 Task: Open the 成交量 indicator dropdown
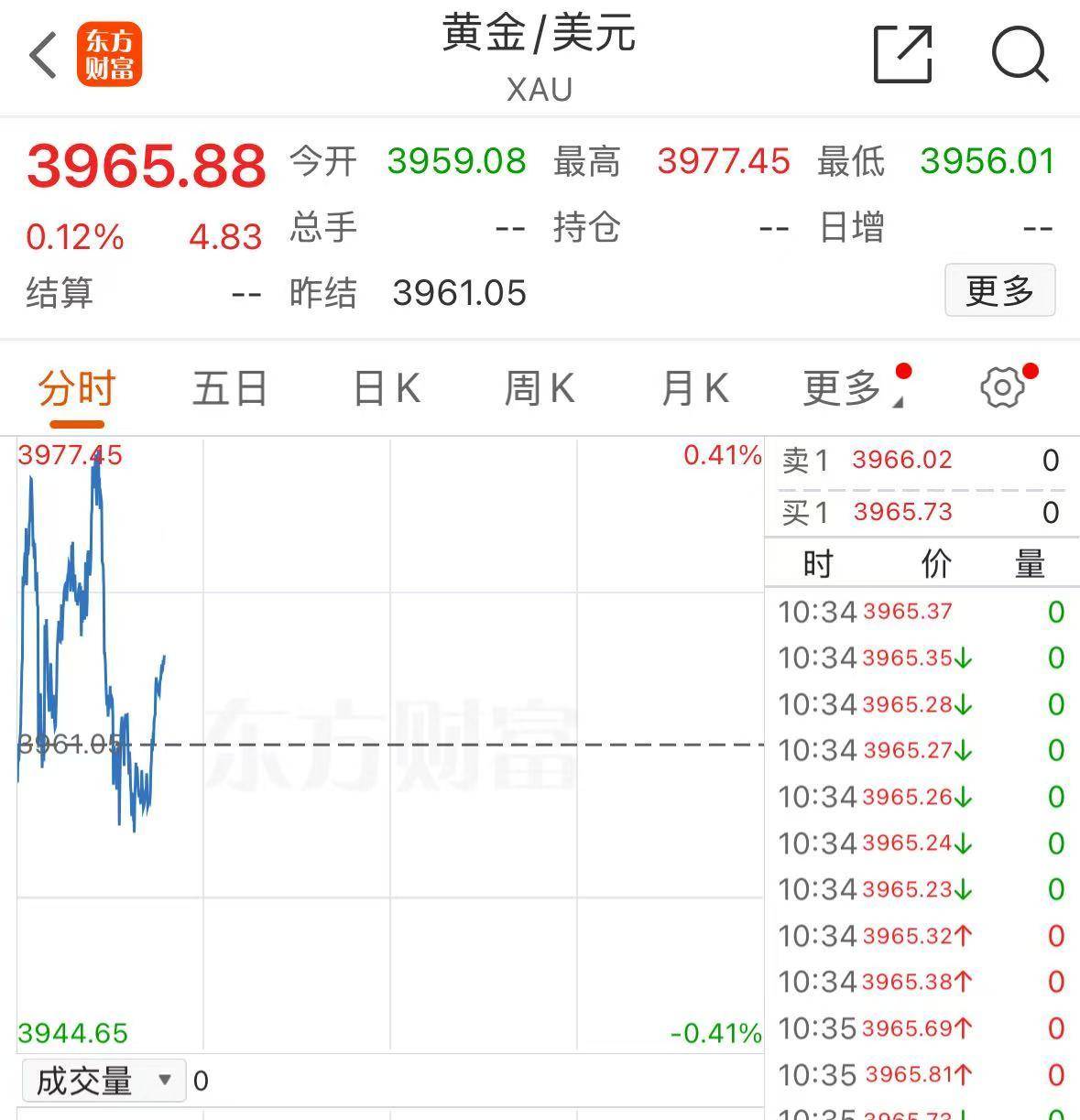[103, 1081]
